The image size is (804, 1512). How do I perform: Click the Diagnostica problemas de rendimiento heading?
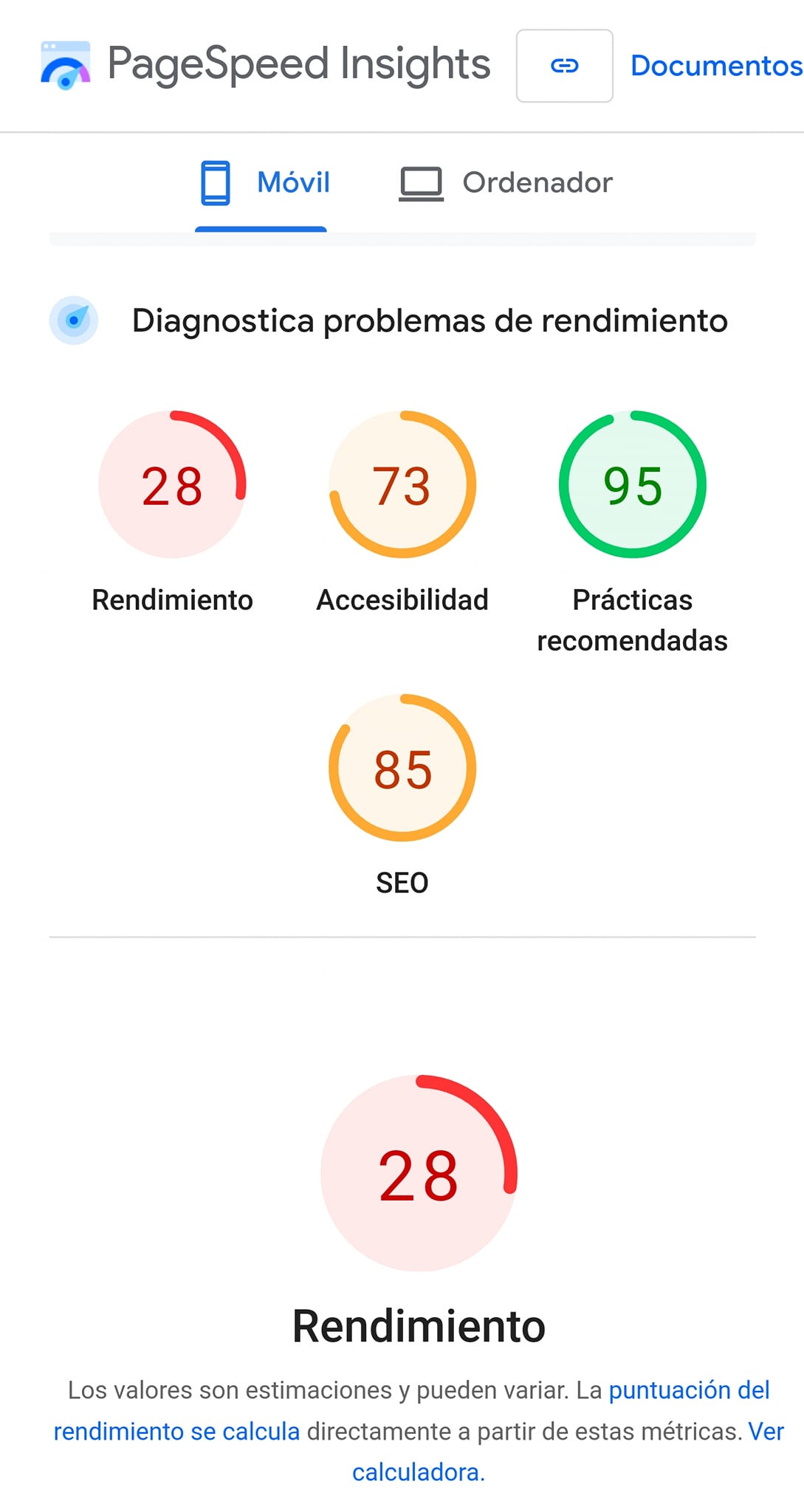[x=430, y=320]
